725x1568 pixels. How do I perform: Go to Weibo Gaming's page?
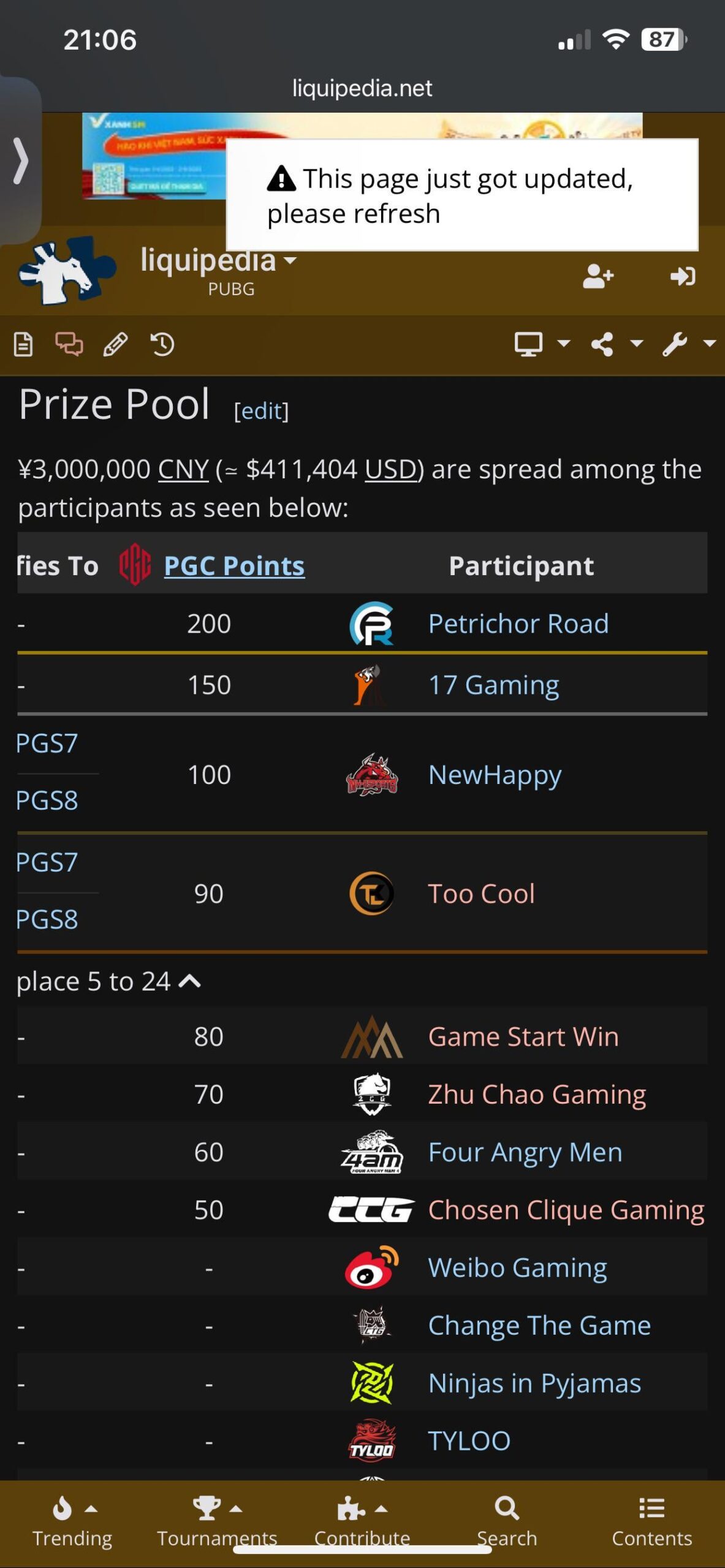pos(517,1267)
